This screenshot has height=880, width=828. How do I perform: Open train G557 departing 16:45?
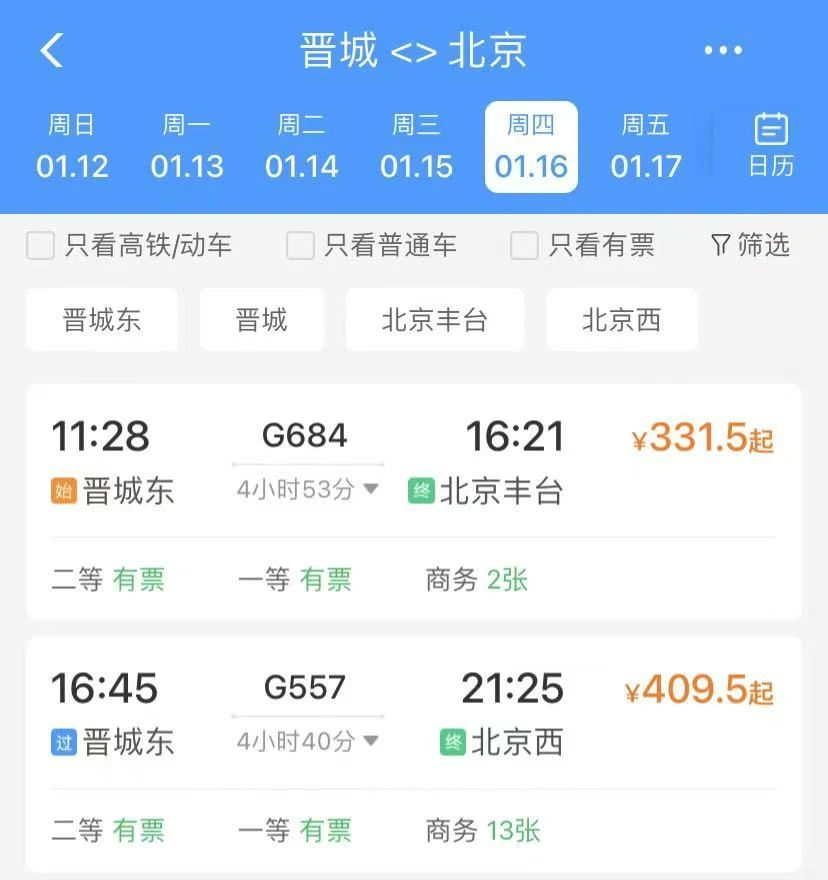click(413, 752)
